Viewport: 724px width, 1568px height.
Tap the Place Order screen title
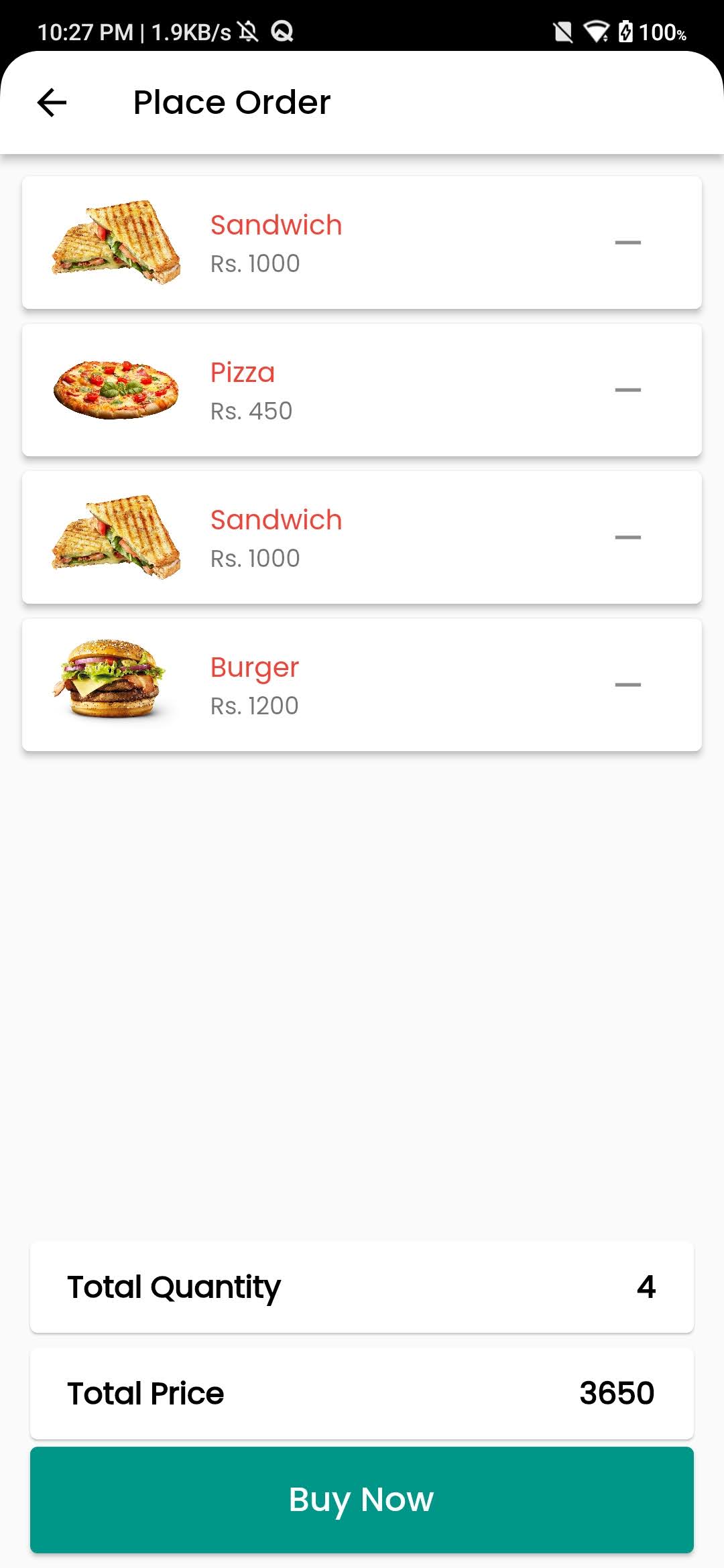tap(231, 102)
